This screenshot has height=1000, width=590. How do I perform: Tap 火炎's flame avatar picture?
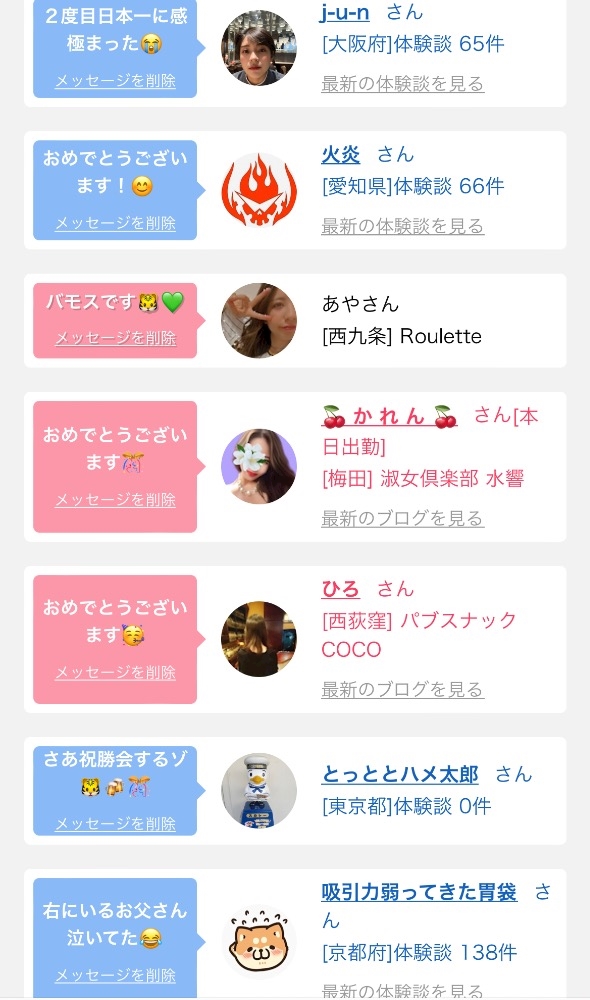click(259, 190)
